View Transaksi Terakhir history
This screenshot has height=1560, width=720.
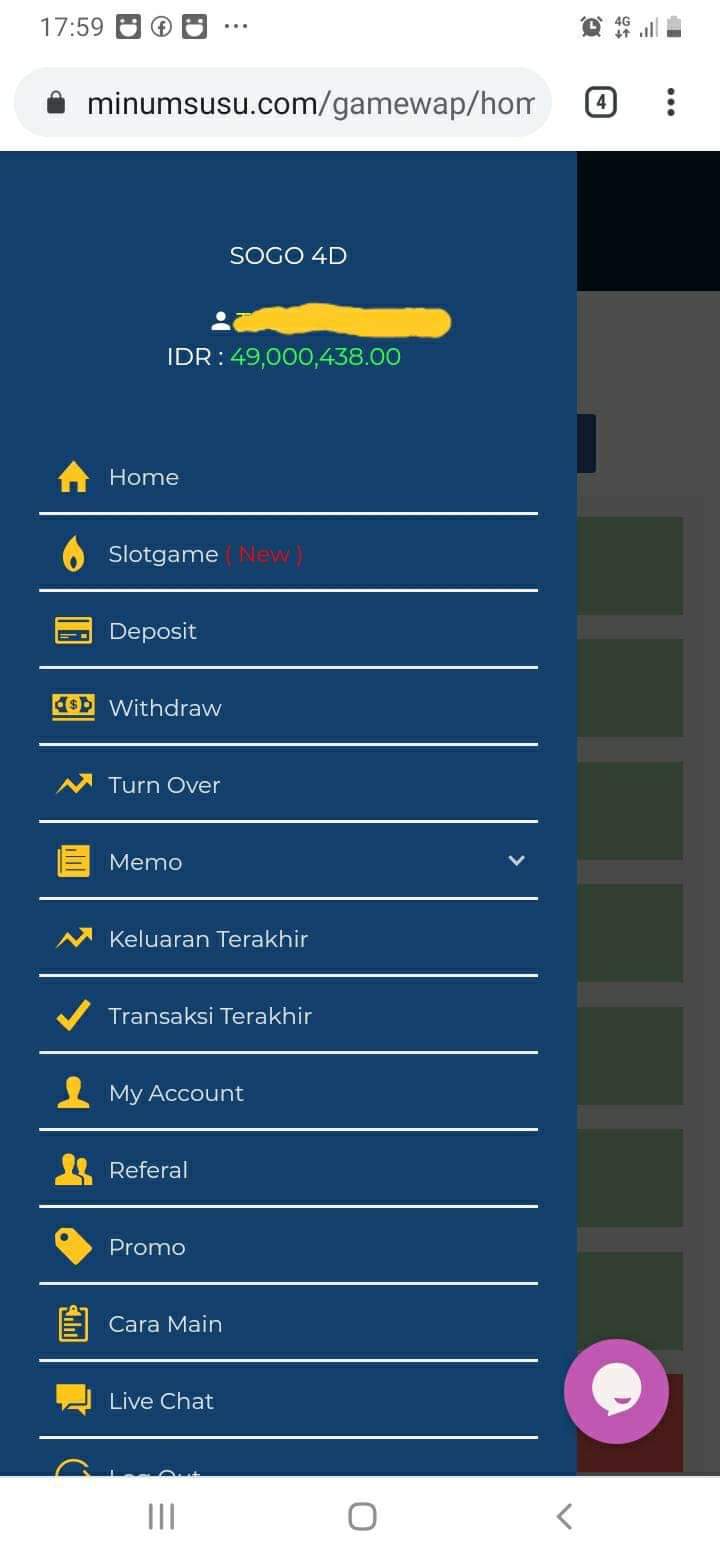210,1016
